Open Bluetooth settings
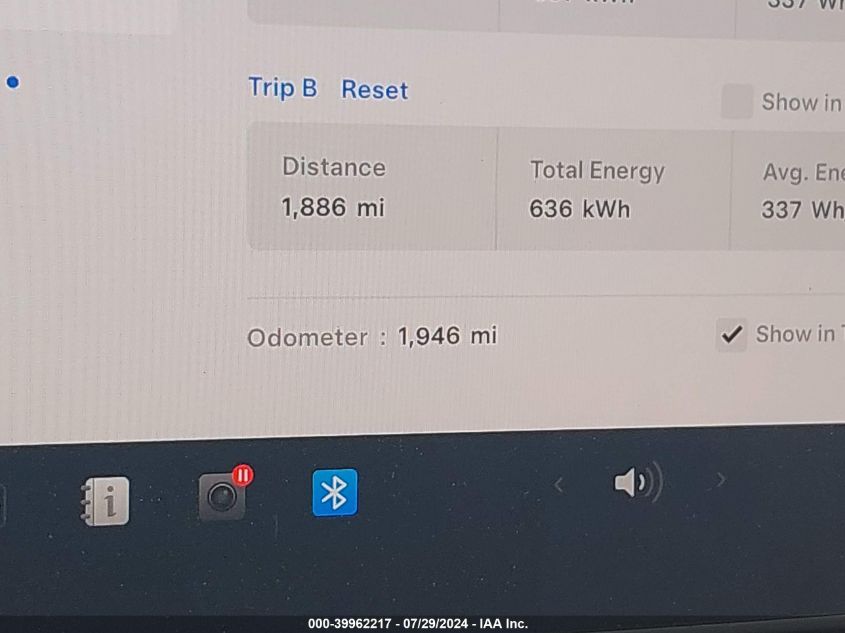Screen dimensions: 845x633 click(x=334, y=493)
